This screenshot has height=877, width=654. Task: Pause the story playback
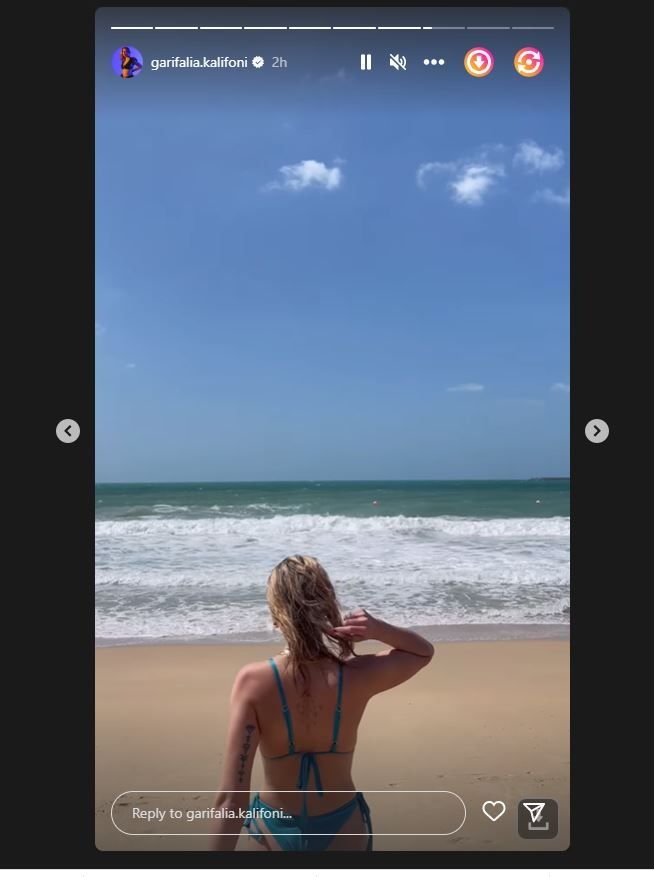[x=366, y=62]
